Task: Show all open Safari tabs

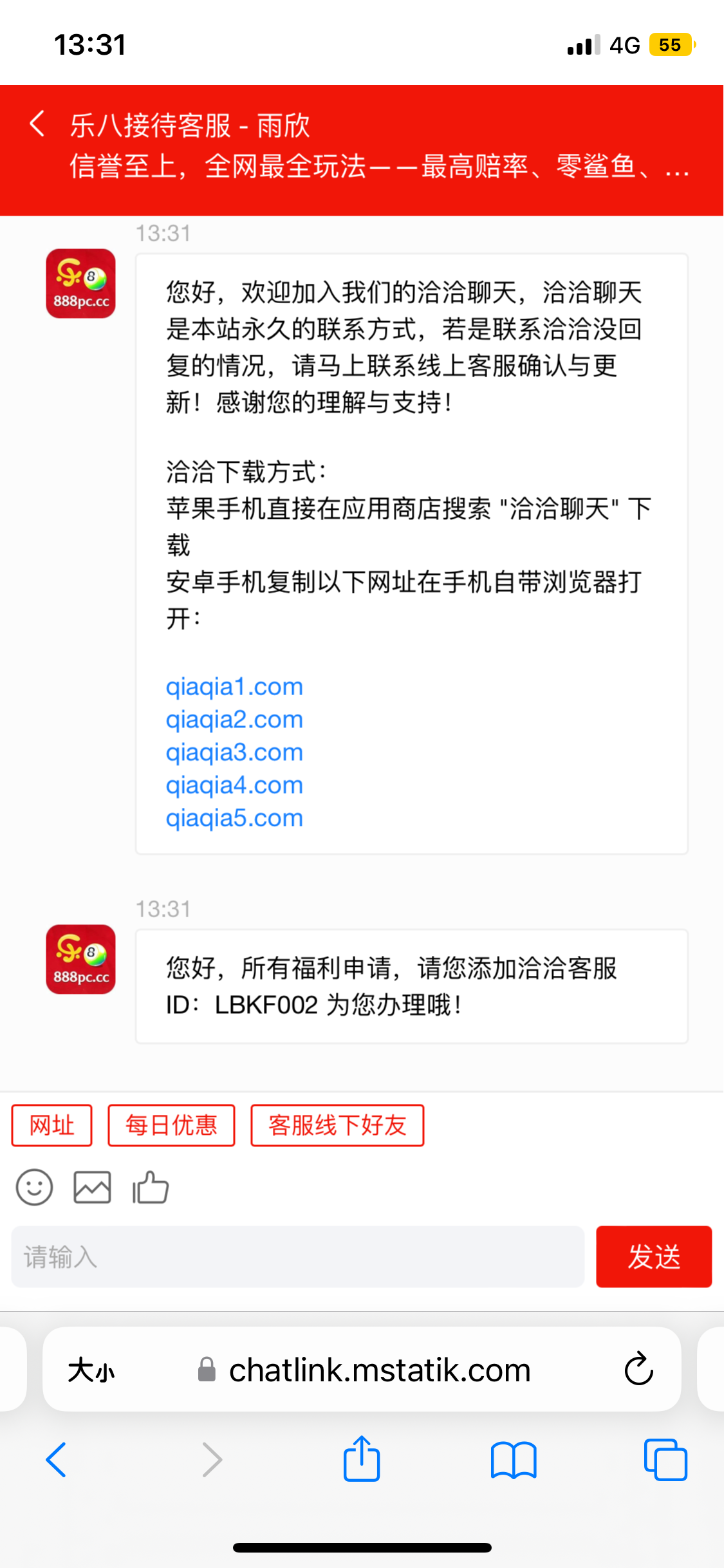Action: pyautogui.click(x=665, y=1460)
